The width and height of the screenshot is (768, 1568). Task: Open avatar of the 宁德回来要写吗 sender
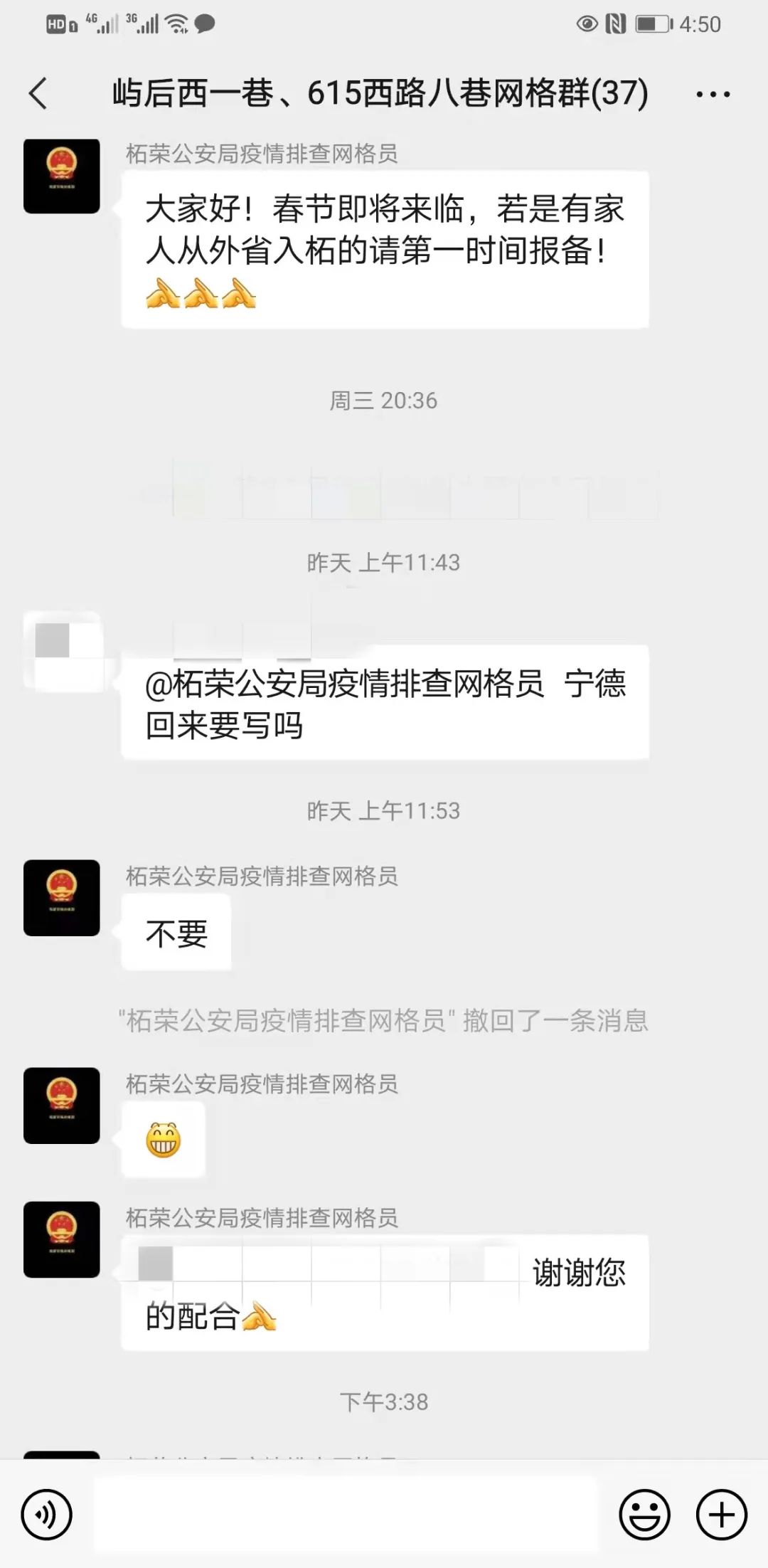point(63,650)
